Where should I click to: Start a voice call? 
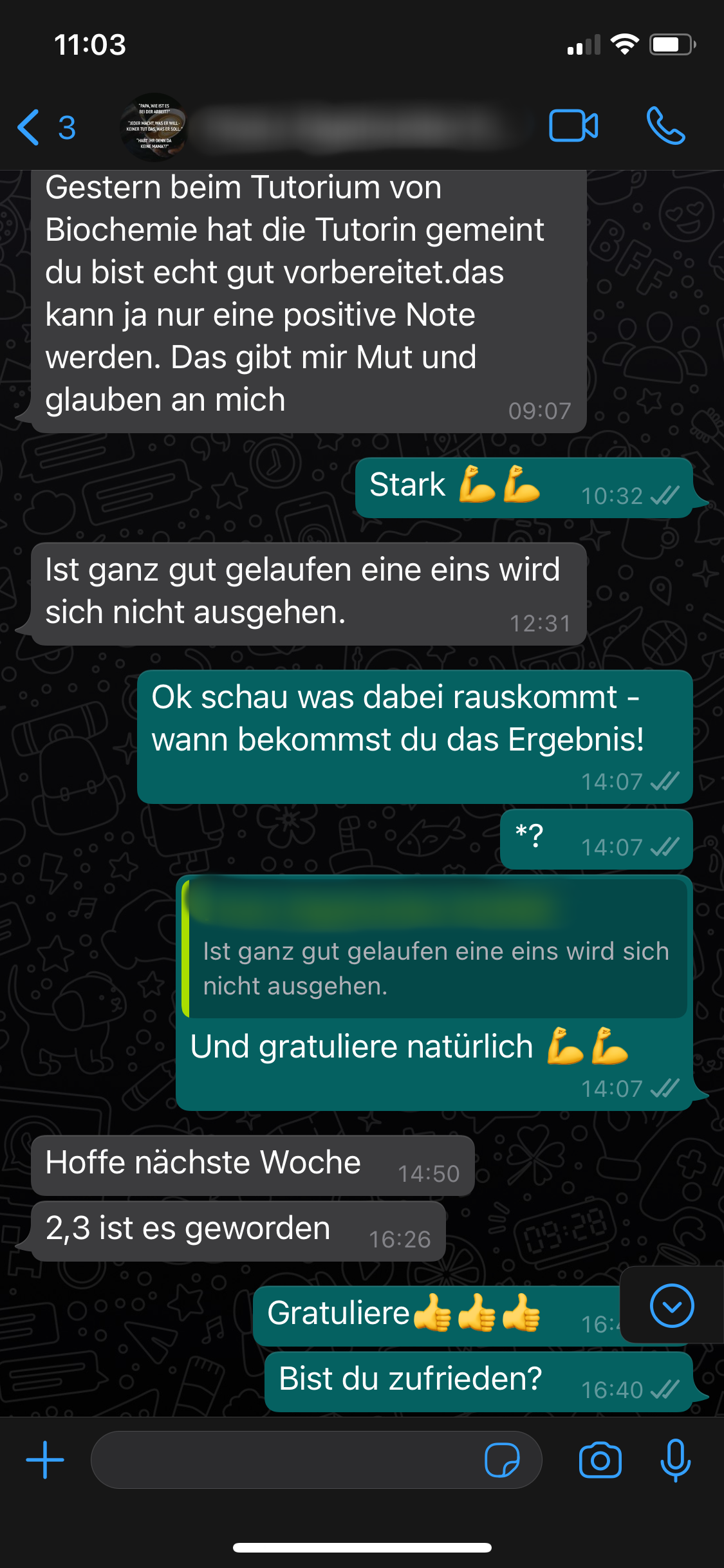coord(666,126)
